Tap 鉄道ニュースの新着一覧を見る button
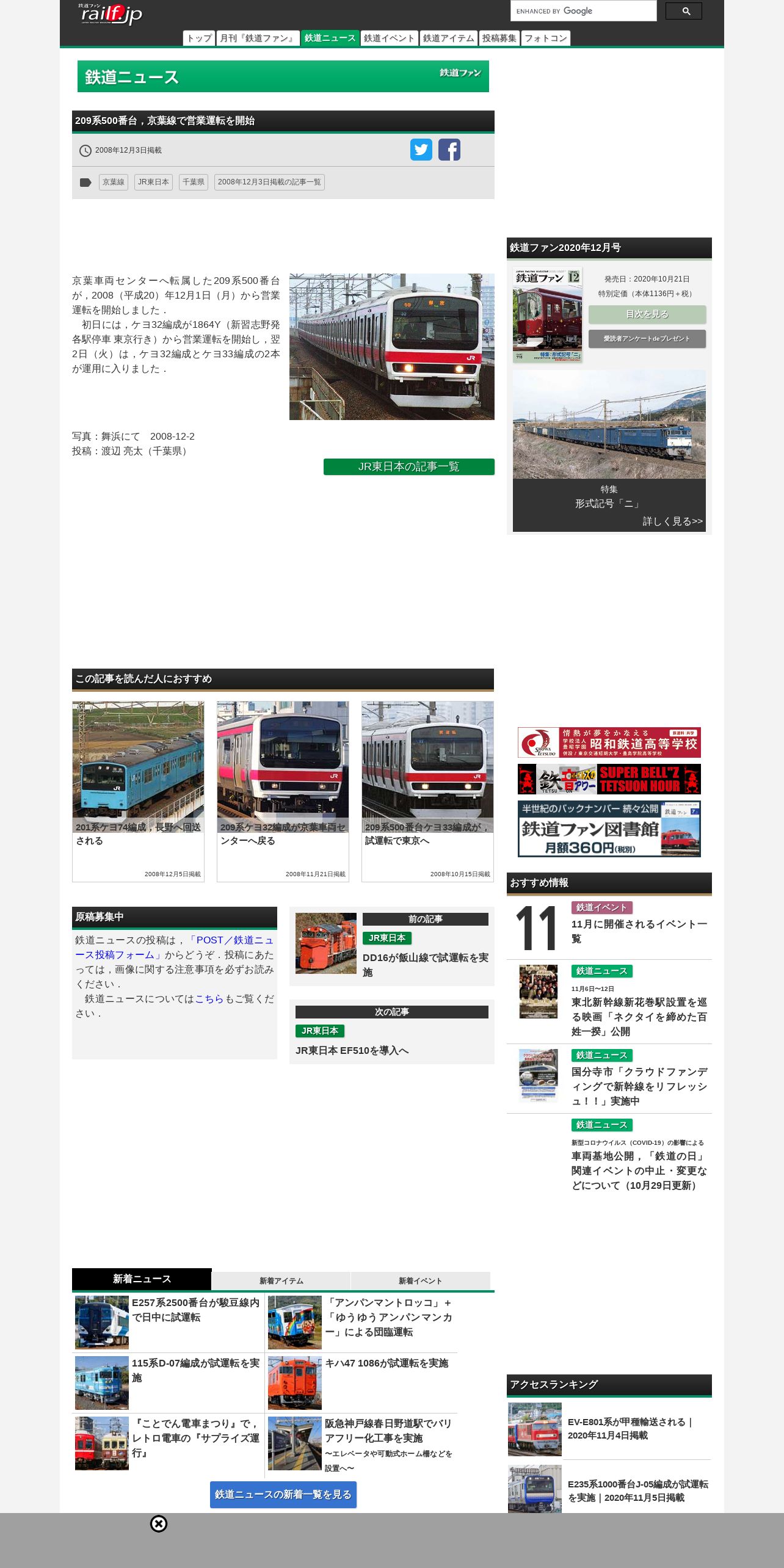The width and height of the screenshot is (784, 1568). (283, 1494)
